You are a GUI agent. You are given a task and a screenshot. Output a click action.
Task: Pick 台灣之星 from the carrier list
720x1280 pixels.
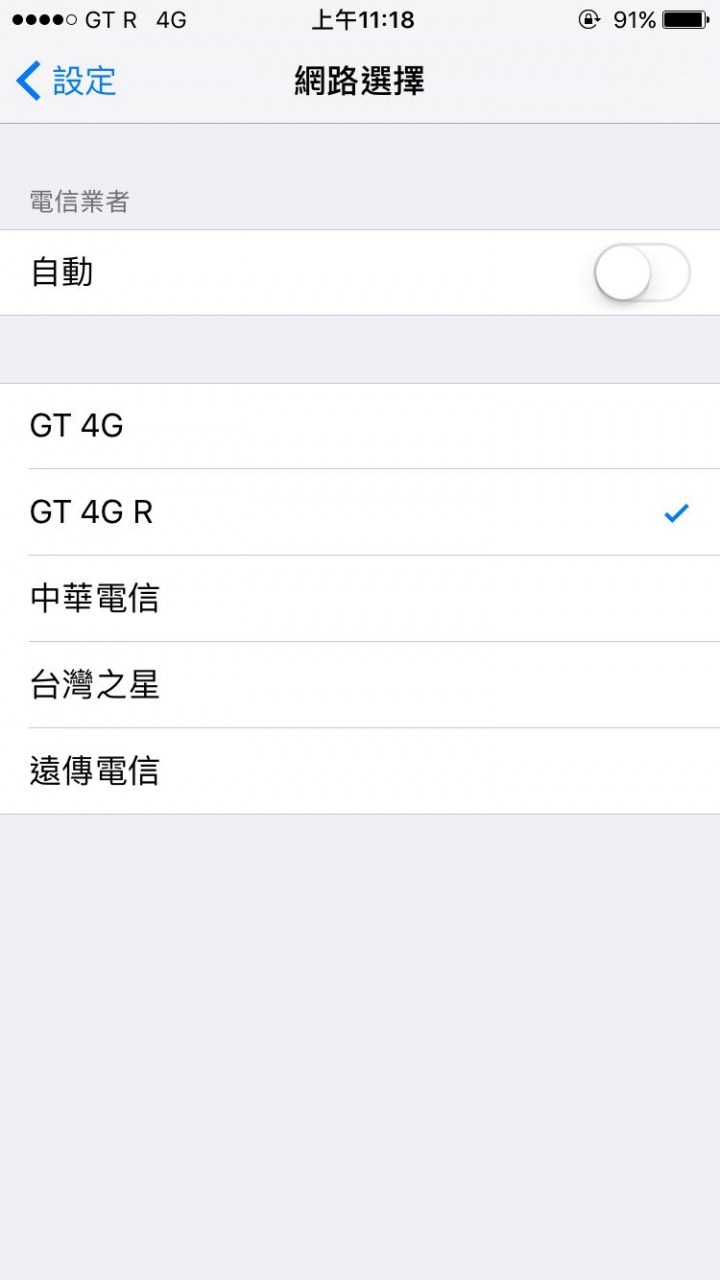point(360,685)
